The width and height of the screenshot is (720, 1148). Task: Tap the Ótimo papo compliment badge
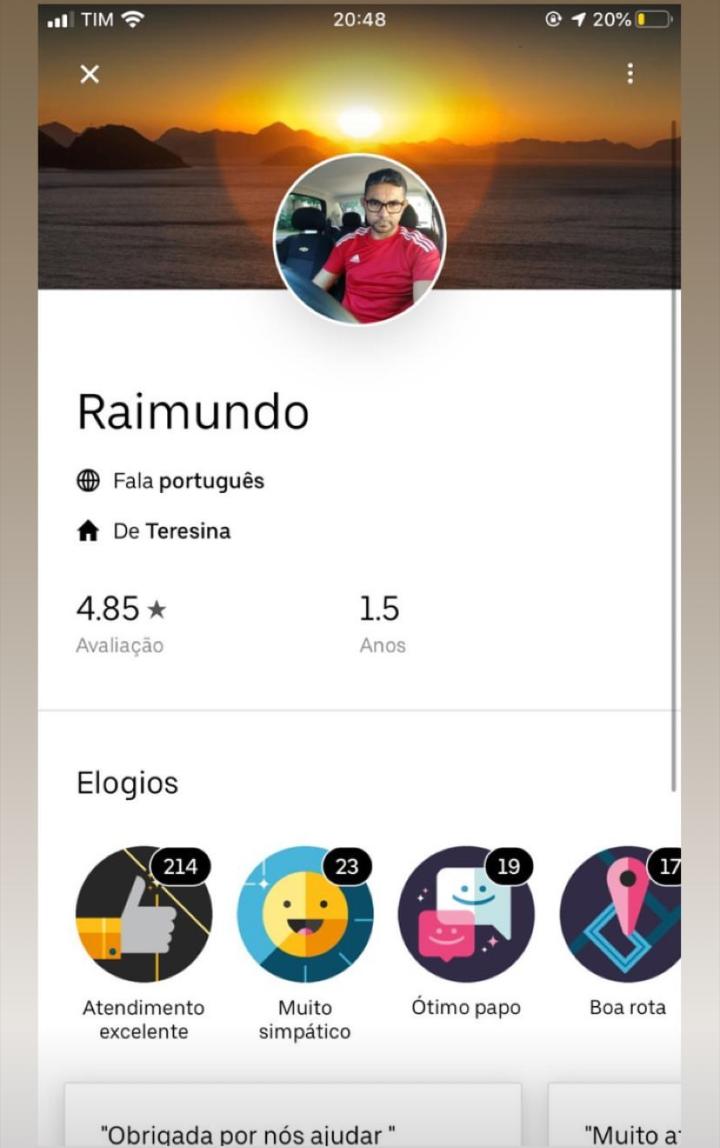click(466, 915)
